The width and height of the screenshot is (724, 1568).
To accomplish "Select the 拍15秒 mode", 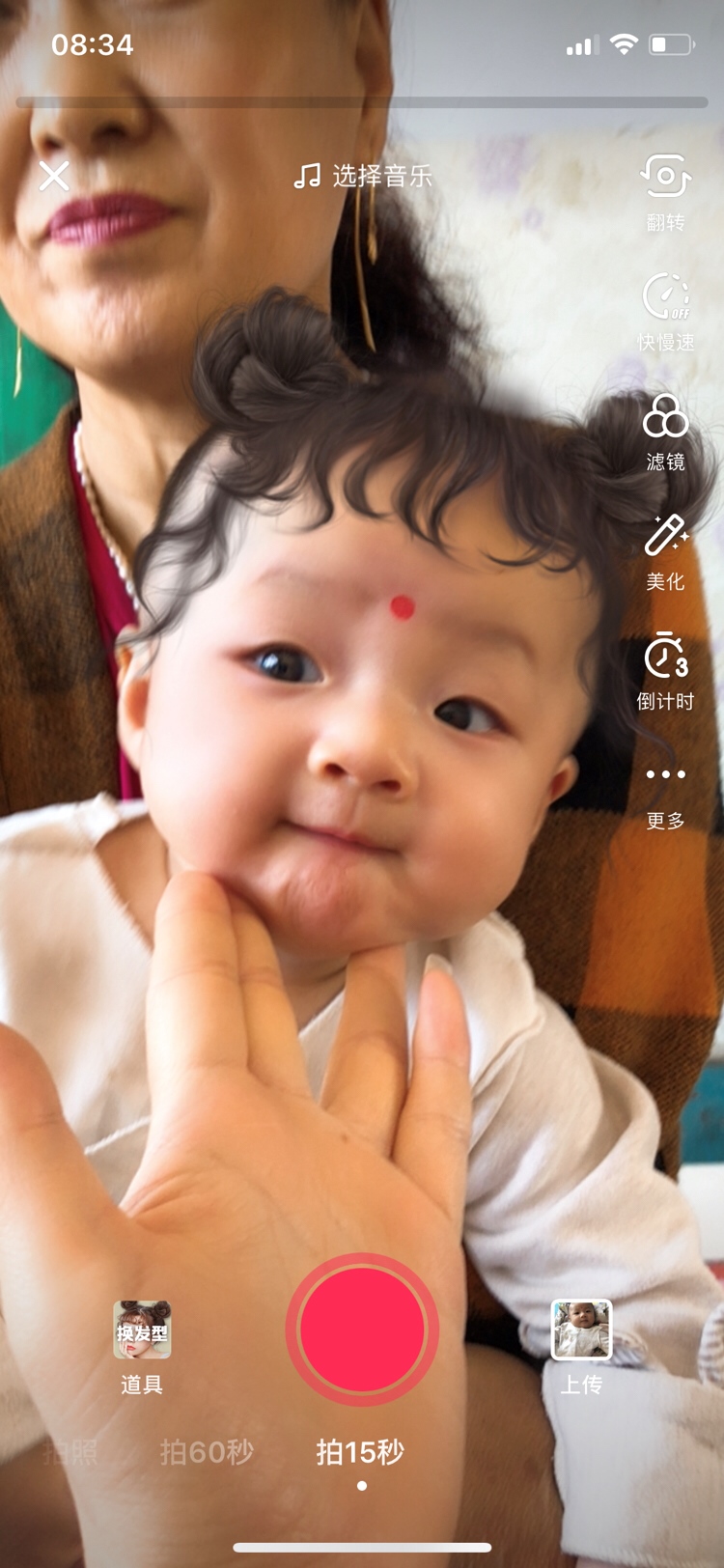I will coord(360,1451).
